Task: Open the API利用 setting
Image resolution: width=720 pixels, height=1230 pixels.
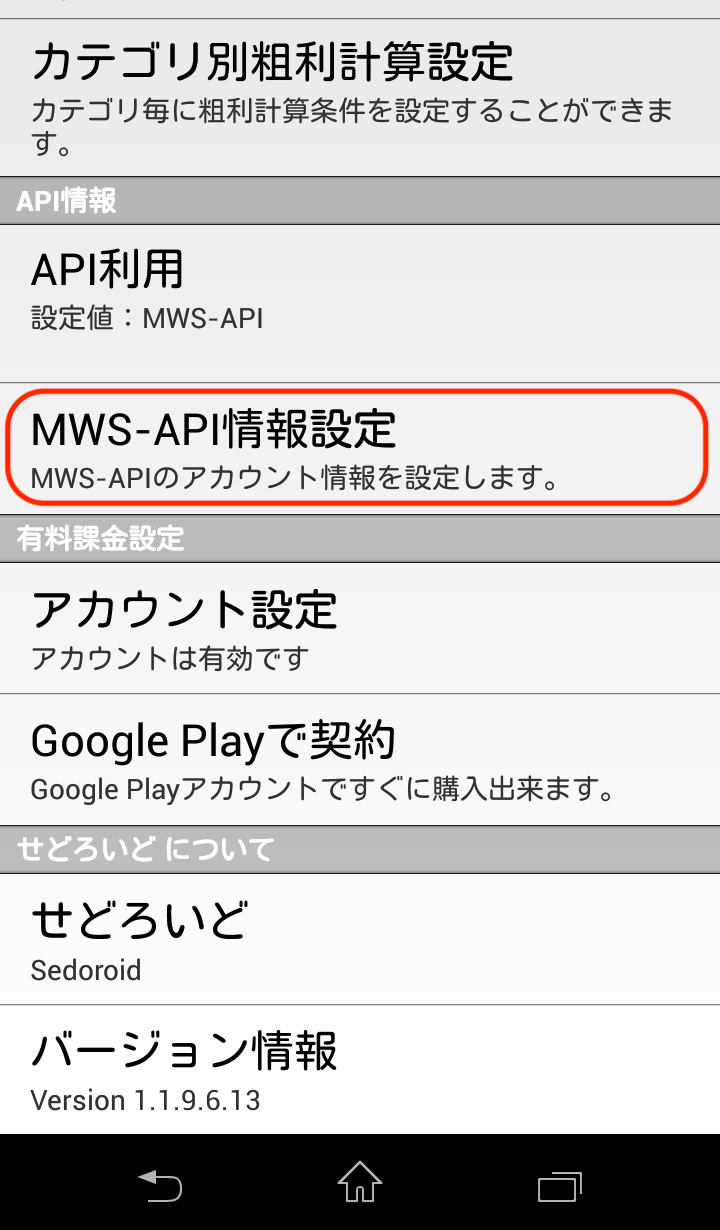Action: pos(360,302)
